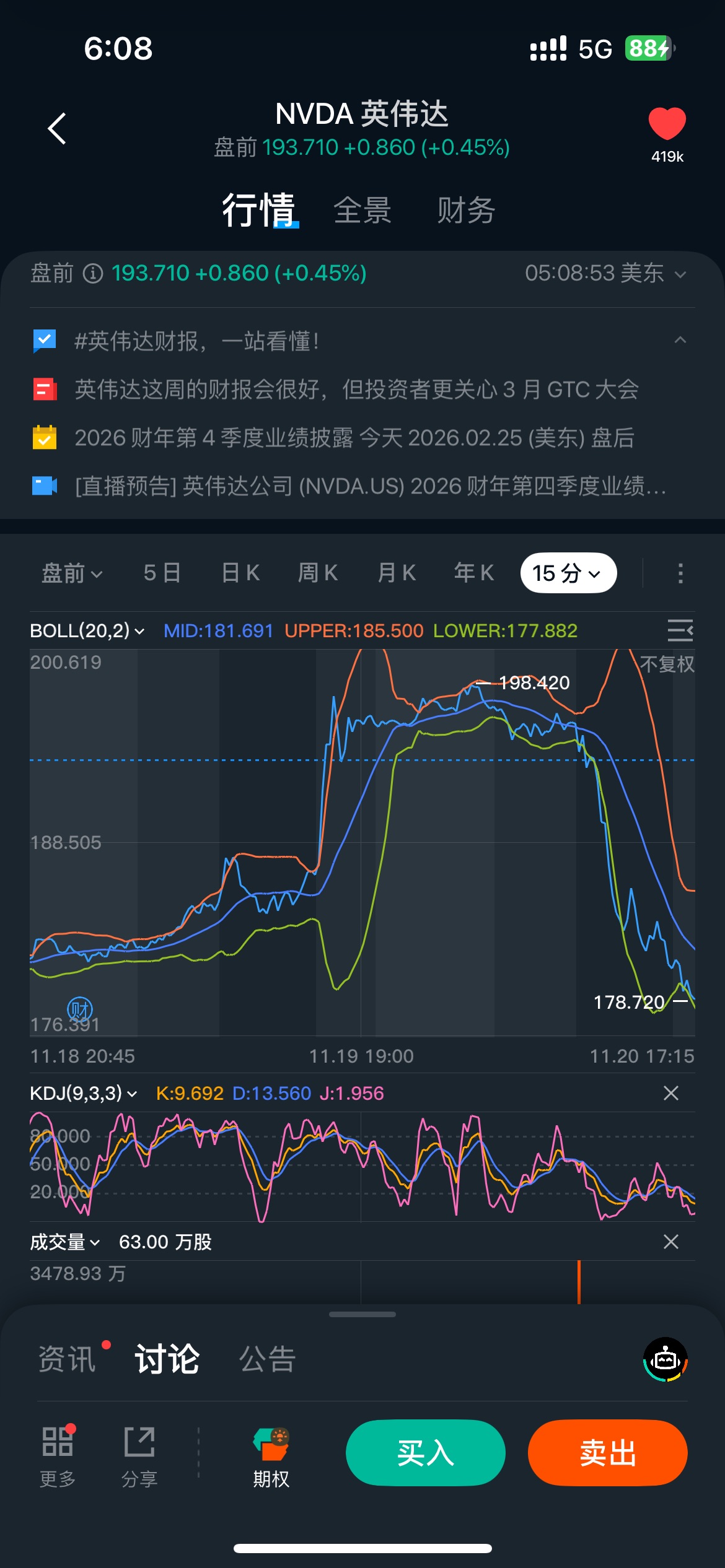Select the 周K chart period

tap(318, 573)
